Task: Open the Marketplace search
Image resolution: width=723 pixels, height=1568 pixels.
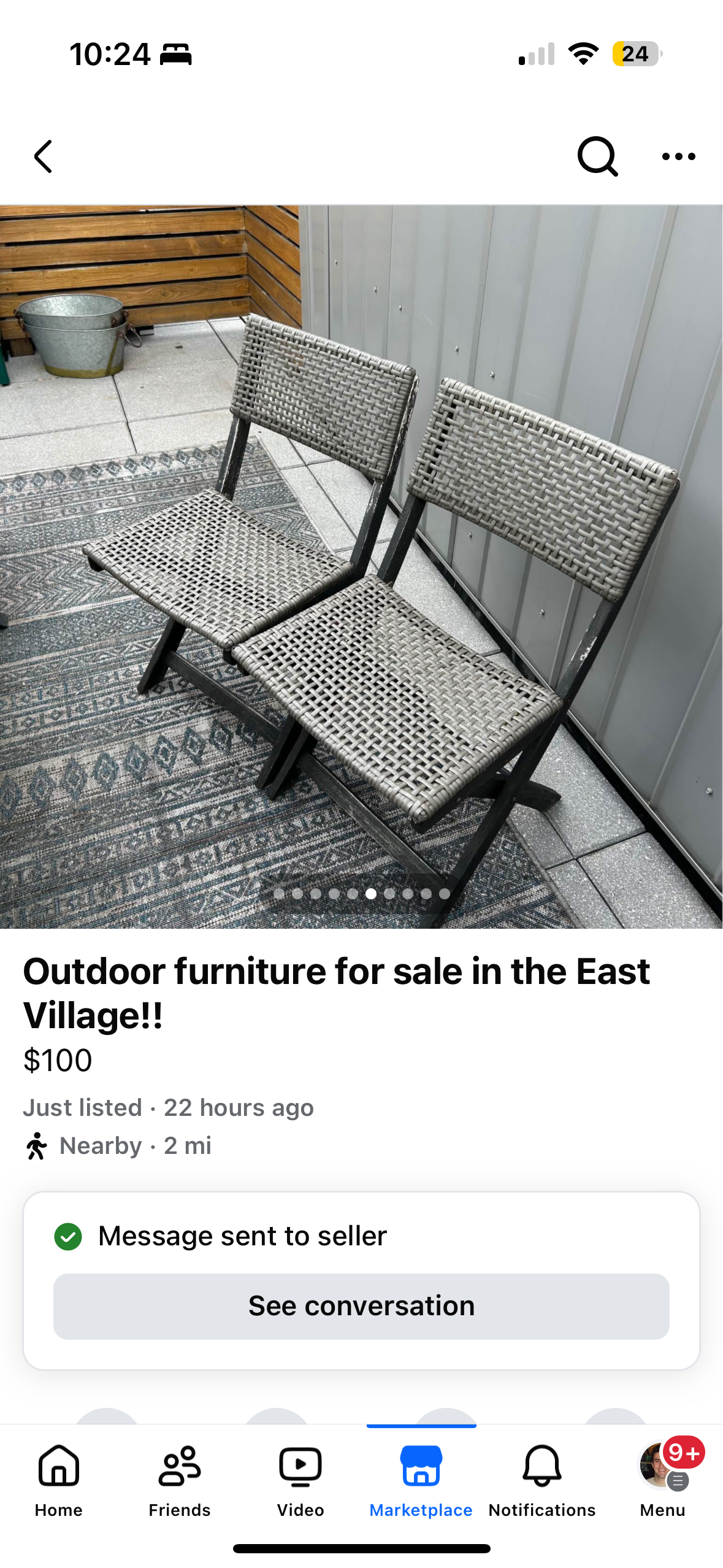Action: pyautogui.click(x=597, y=156)
